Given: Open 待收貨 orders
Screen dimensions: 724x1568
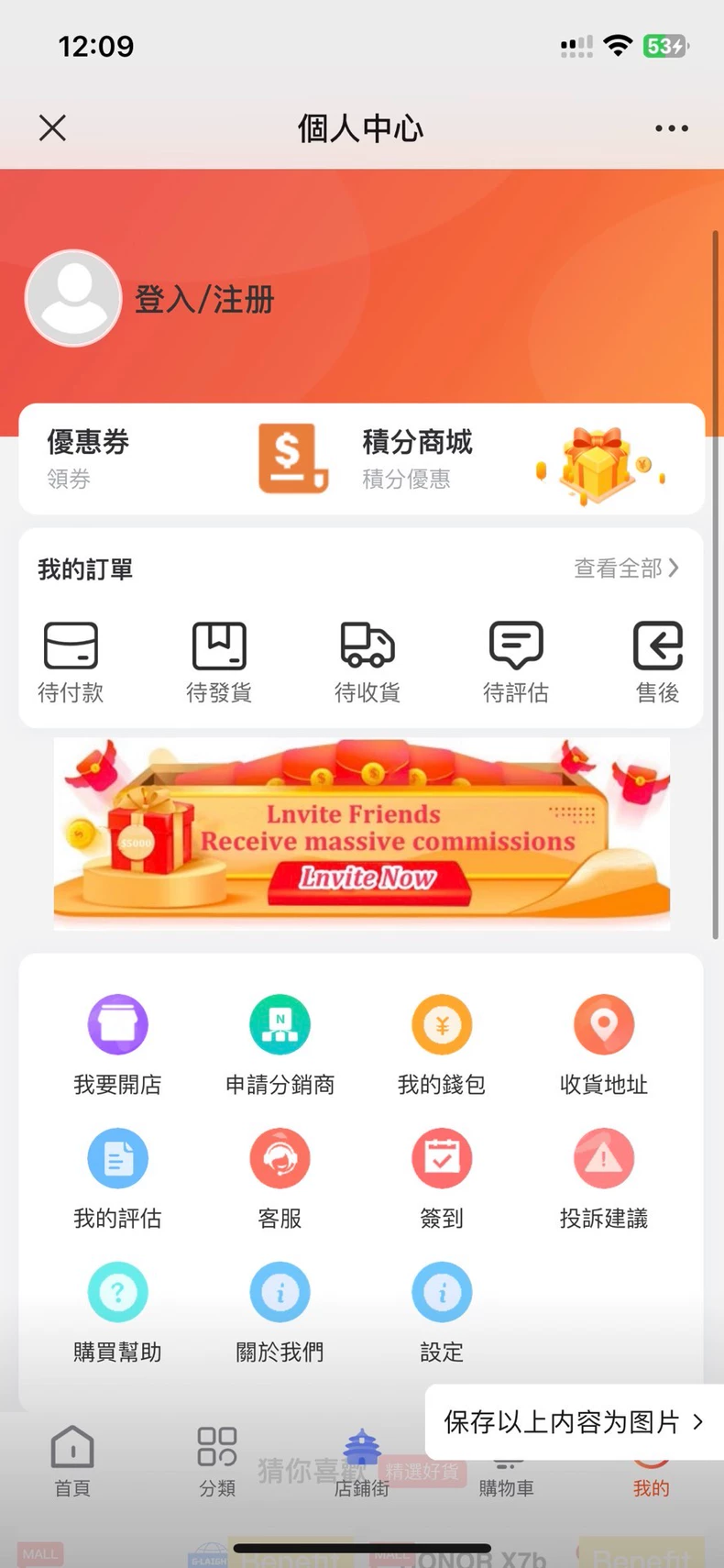Looking at the screenshot, I should (x=367, y=662).
